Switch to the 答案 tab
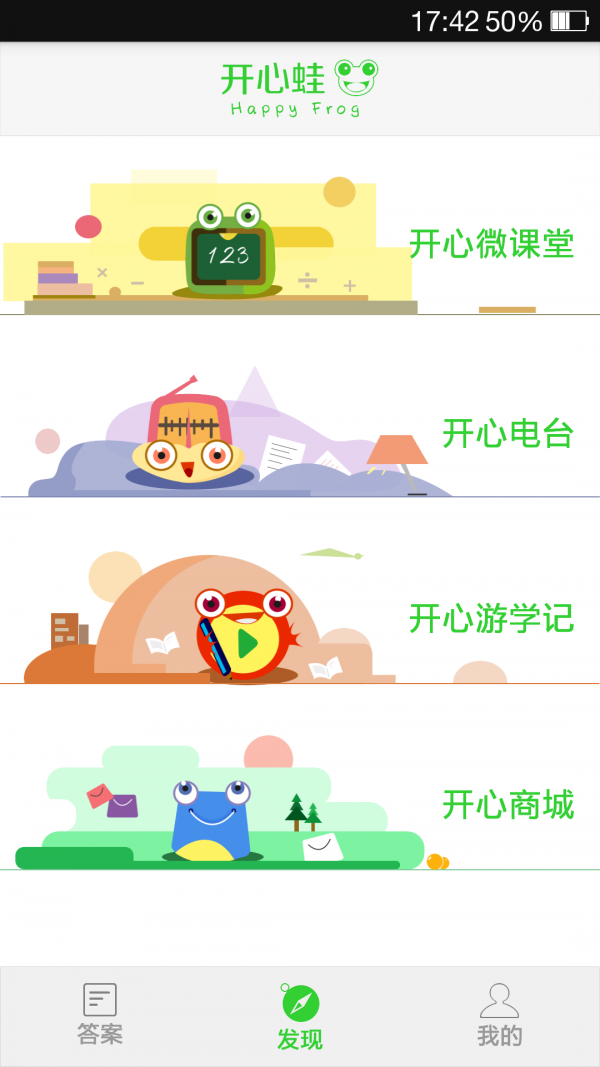 pos(100,1014)
